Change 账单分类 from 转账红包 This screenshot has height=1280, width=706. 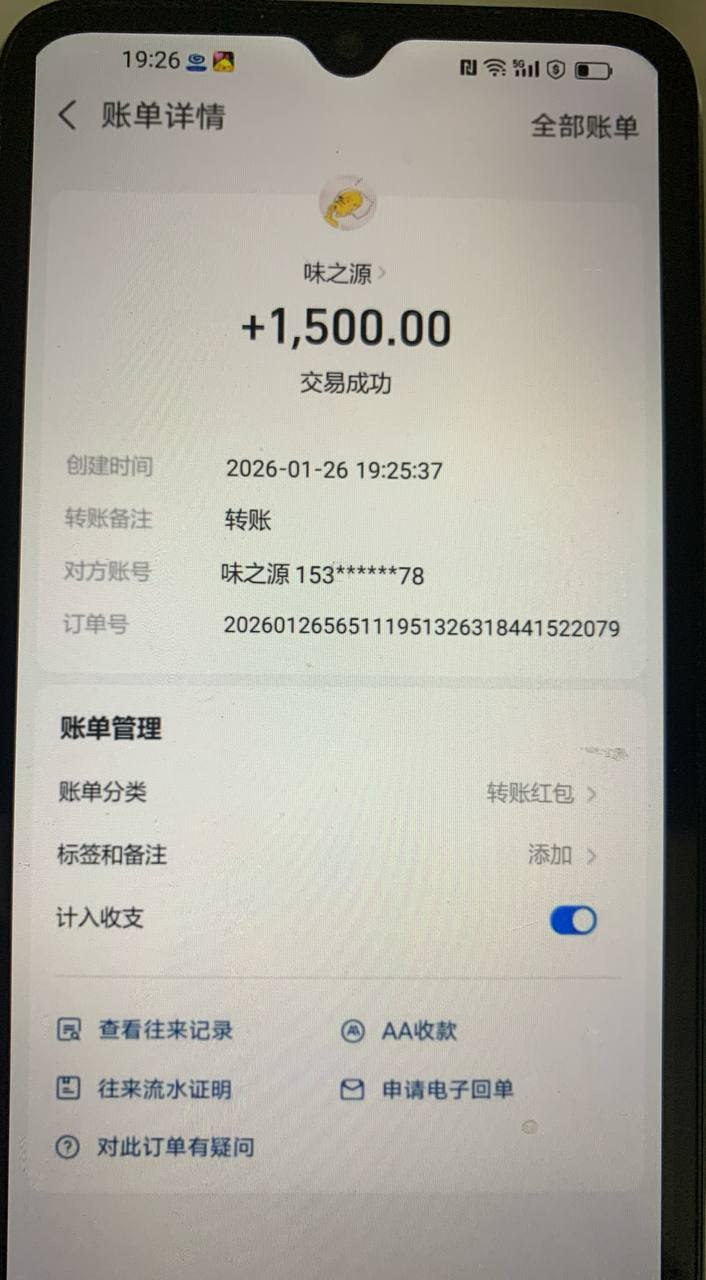[x=540, y=794]
